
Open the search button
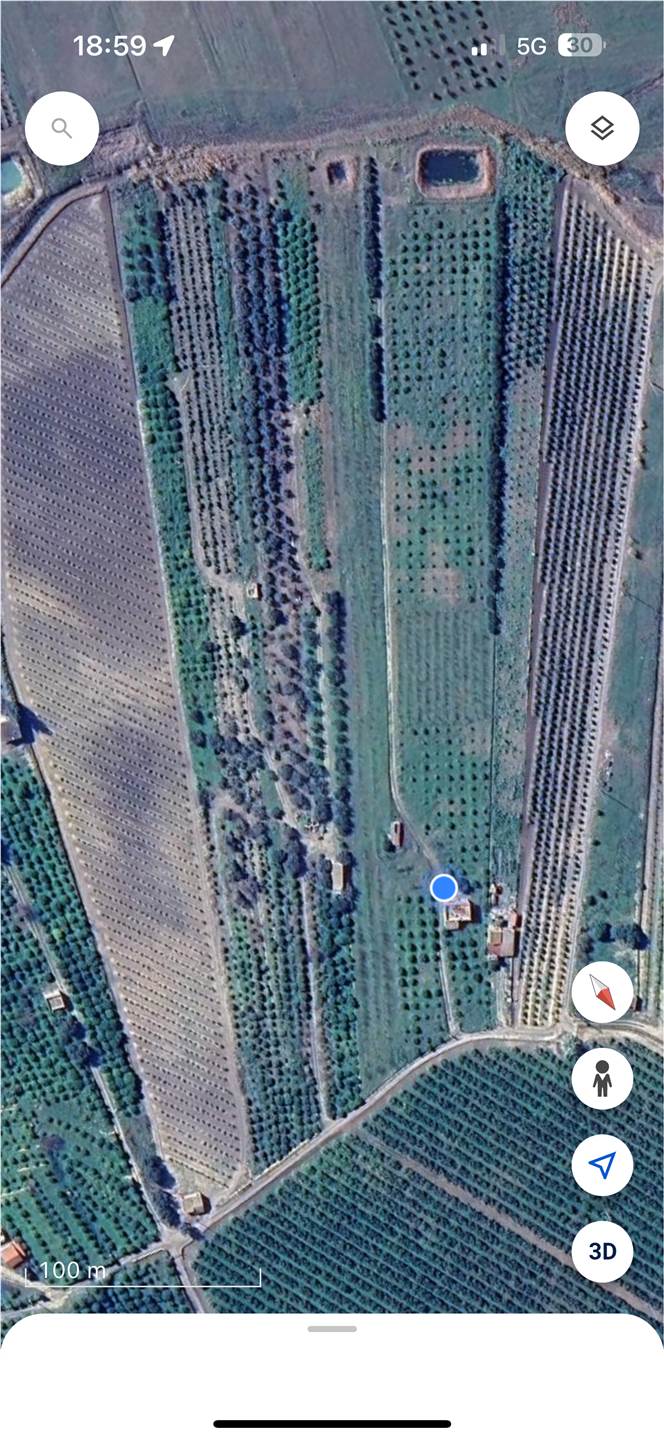point(62,129)
